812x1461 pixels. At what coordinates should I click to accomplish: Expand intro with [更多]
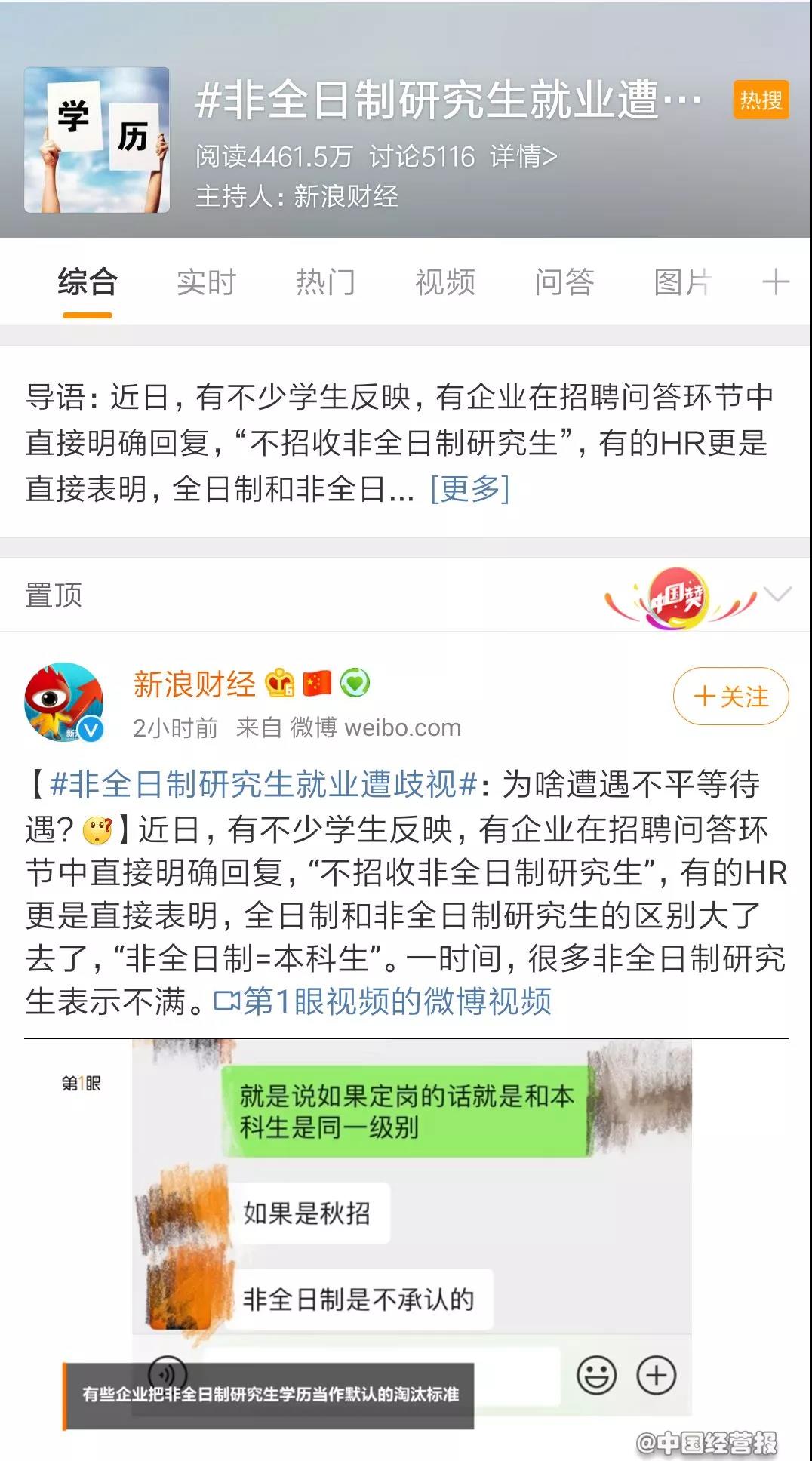[469, 489]
